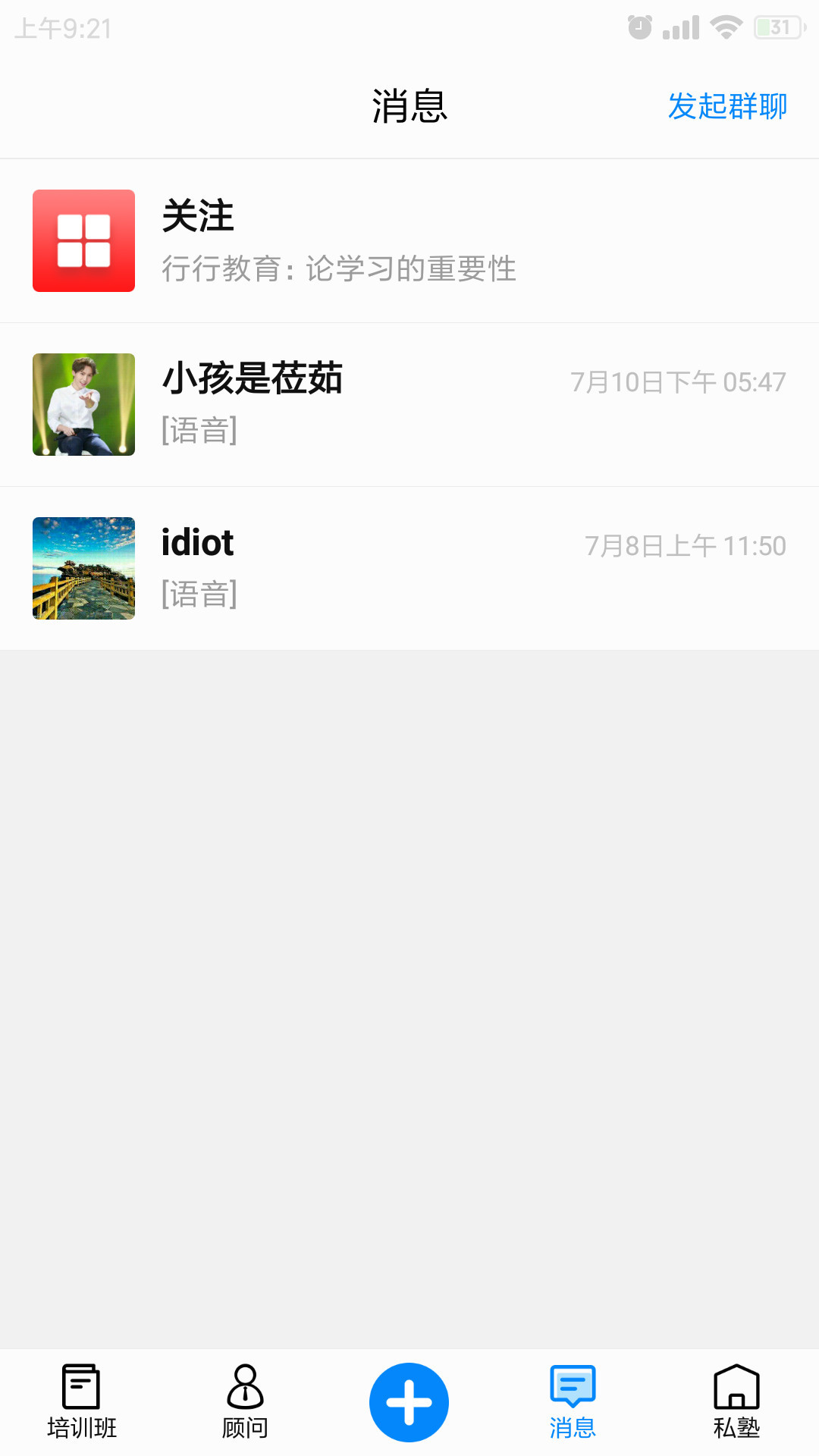The image size is (819, 1456).
Task: Open the red 关注 grid icon
Action: 83,241
